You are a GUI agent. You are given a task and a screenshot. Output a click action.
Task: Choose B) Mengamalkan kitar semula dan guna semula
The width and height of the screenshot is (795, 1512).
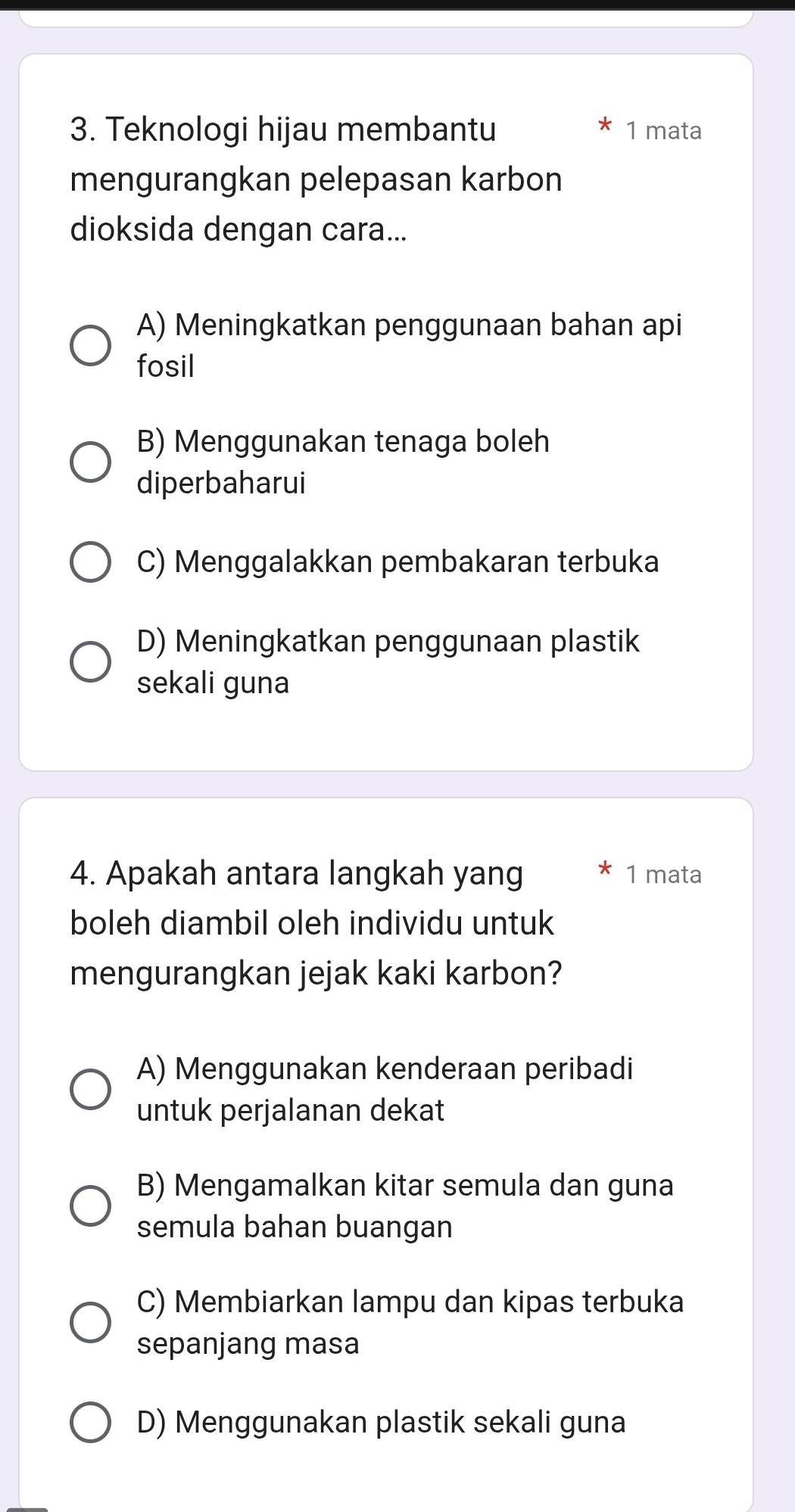(91, 1206)
